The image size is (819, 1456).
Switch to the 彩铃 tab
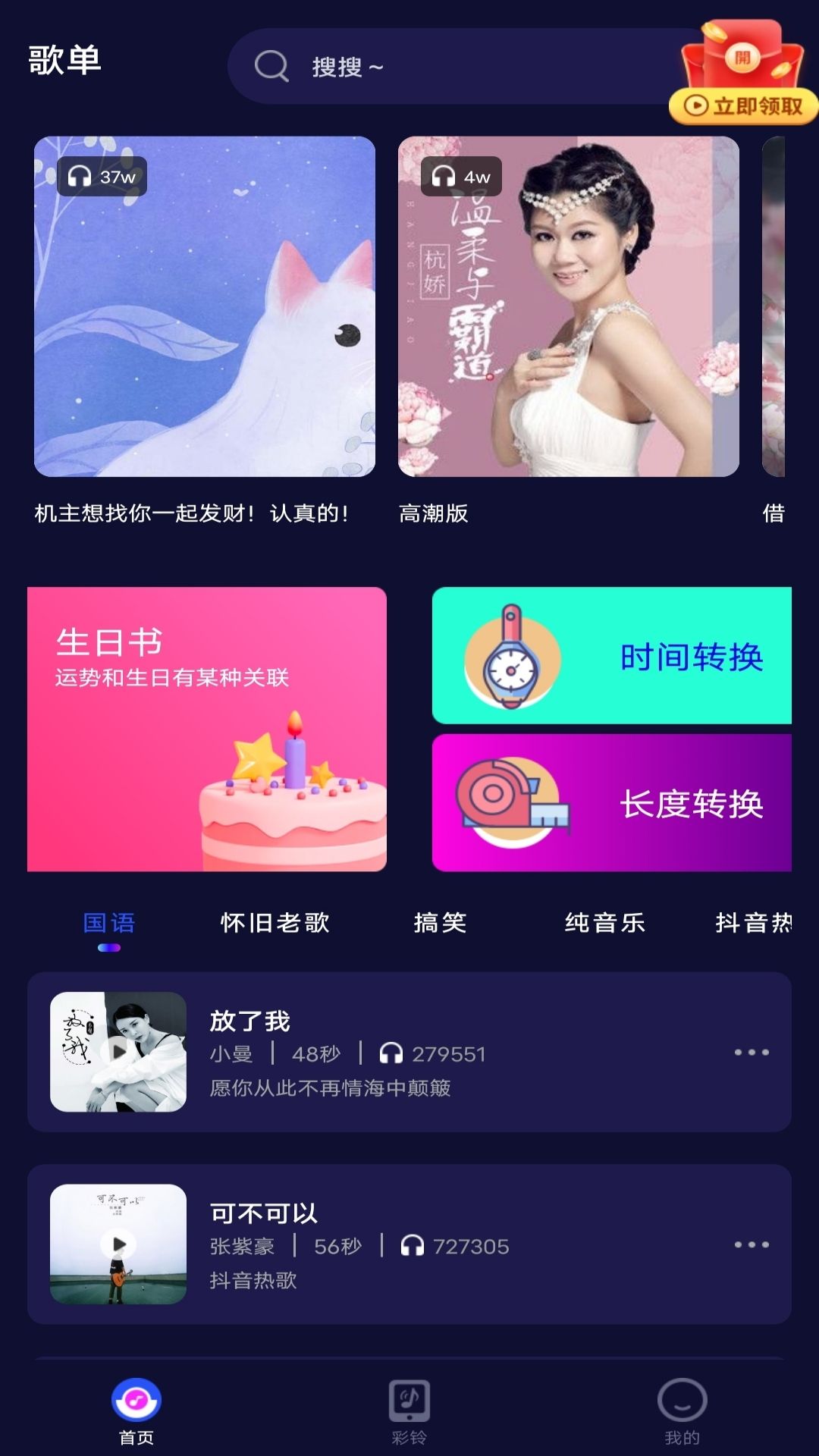409,1411
